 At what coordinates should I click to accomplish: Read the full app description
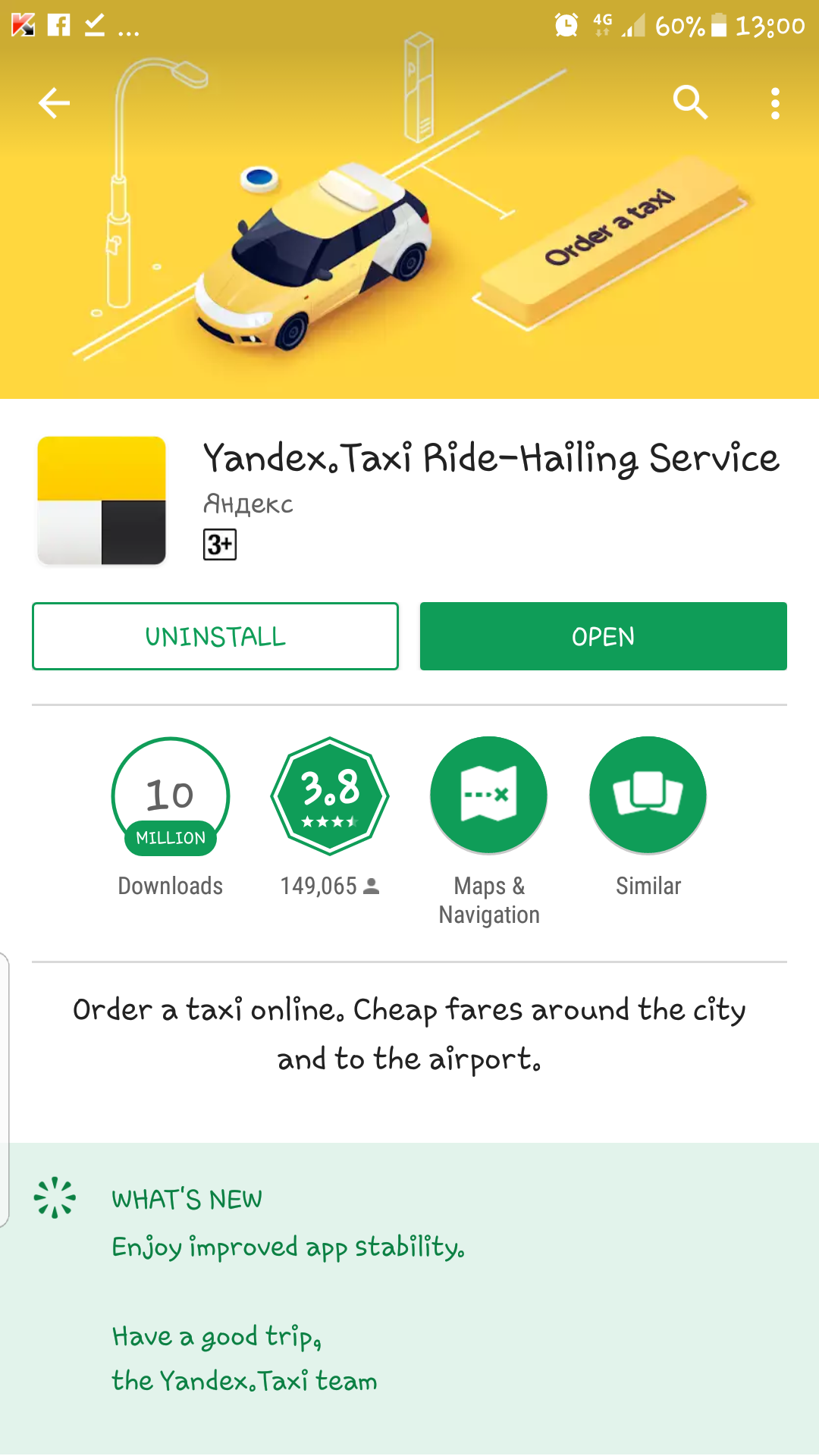coord(409,1034)
